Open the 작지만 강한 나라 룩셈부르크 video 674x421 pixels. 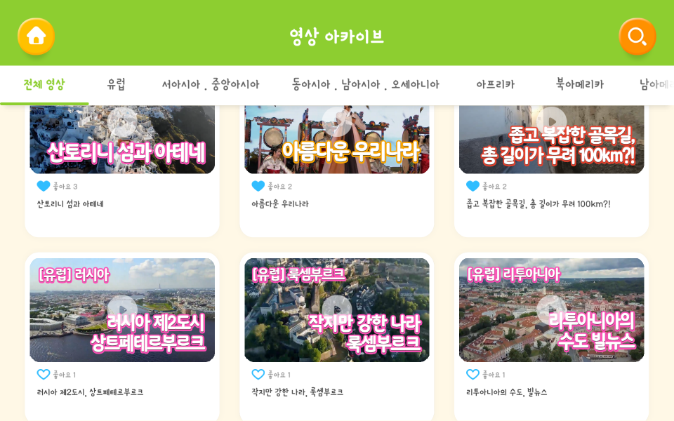click(337, 310)
